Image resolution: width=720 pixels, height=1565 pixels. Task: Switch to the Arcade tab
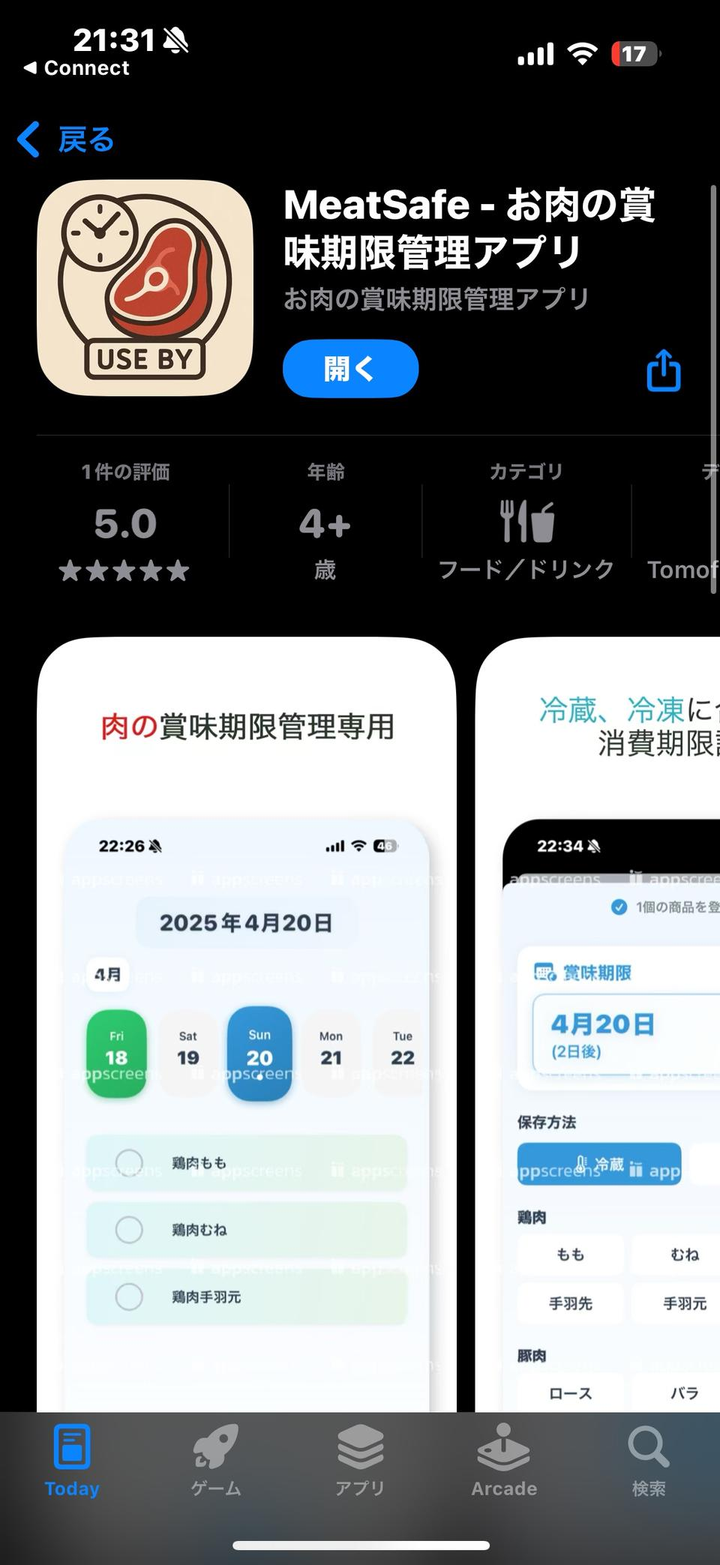coord(504,1460)
